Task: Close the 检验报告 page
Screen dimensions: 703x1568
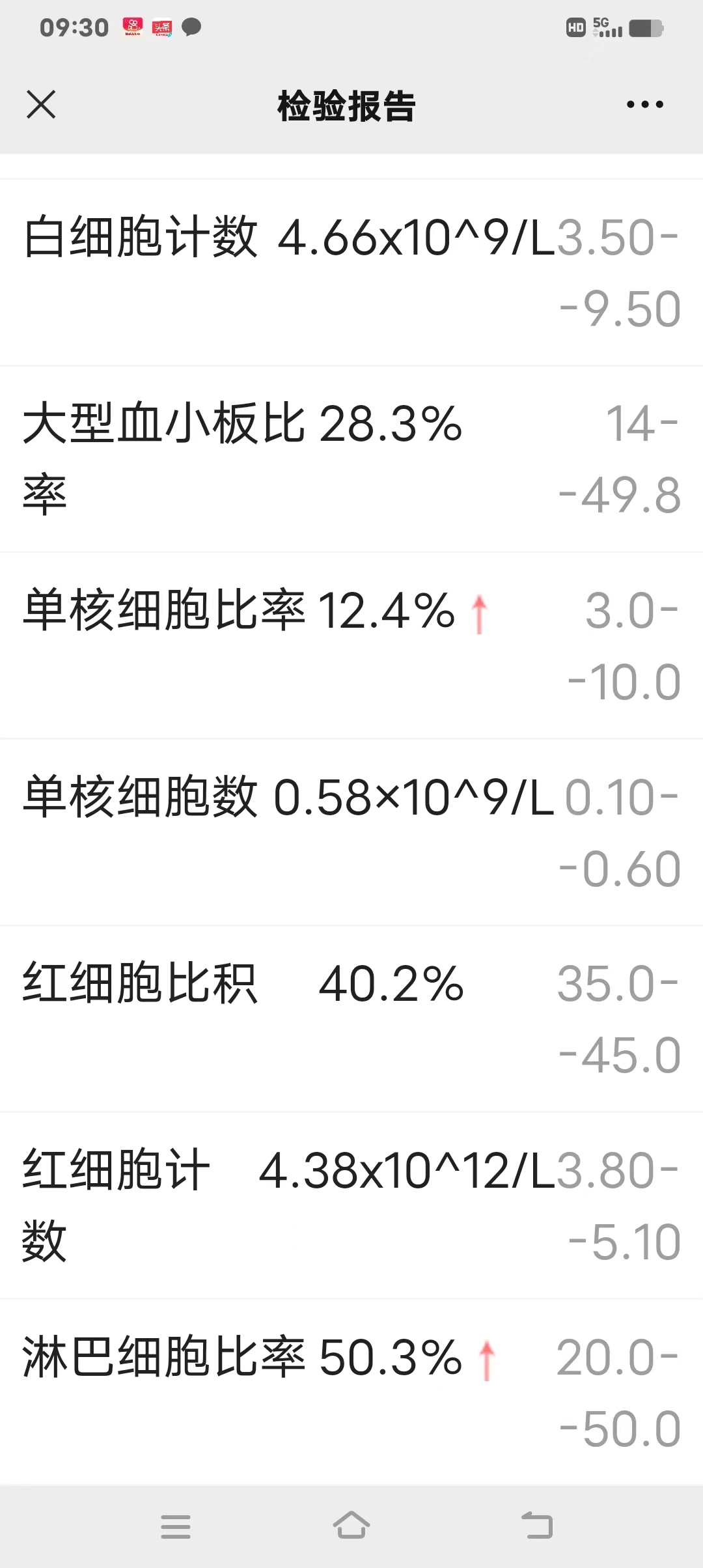Action: click(x=41, y=105)
